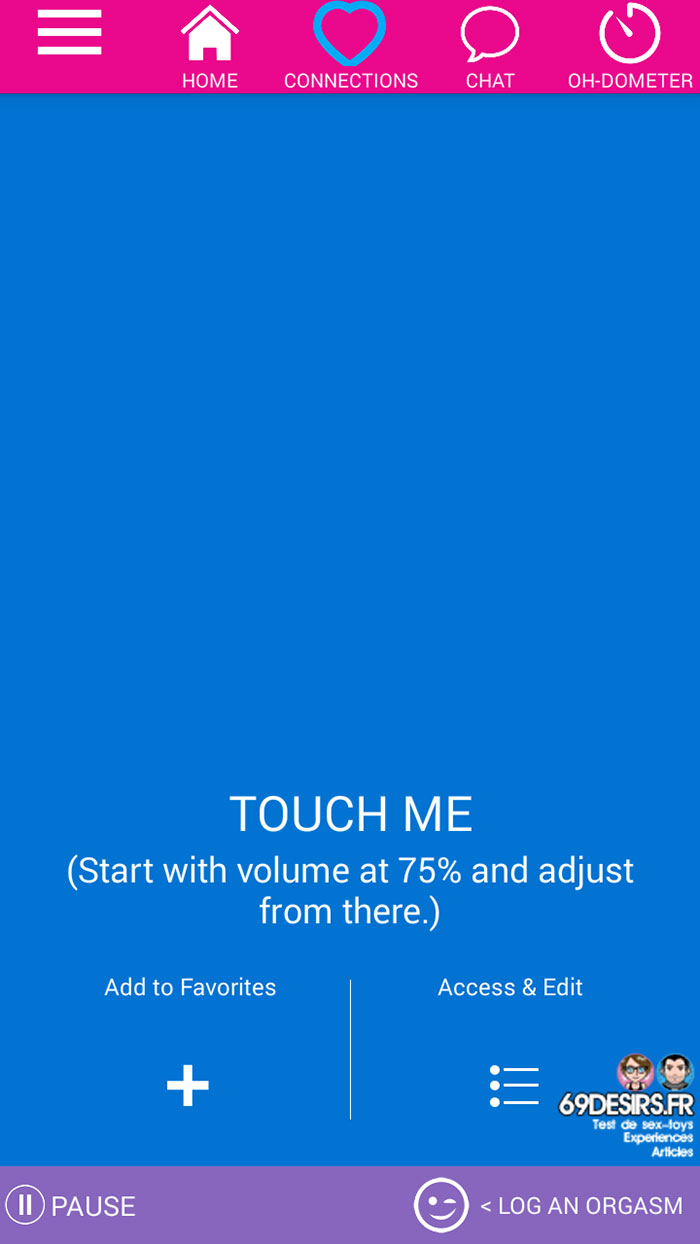Pause the current pattern

click(71, 1205)
